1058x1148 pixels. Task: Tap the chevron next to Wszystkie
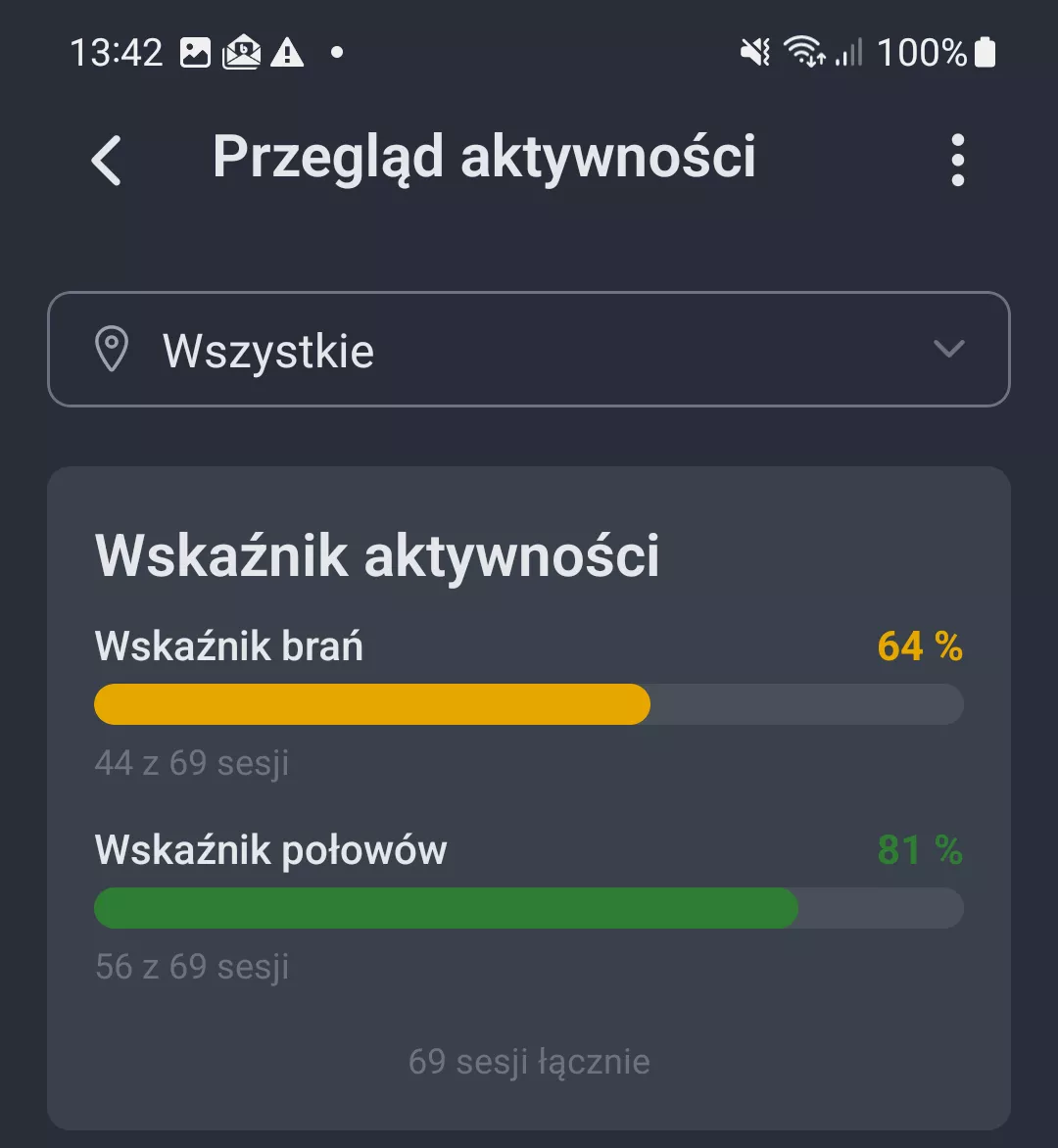pyautogui.click(x=946, y=350)
